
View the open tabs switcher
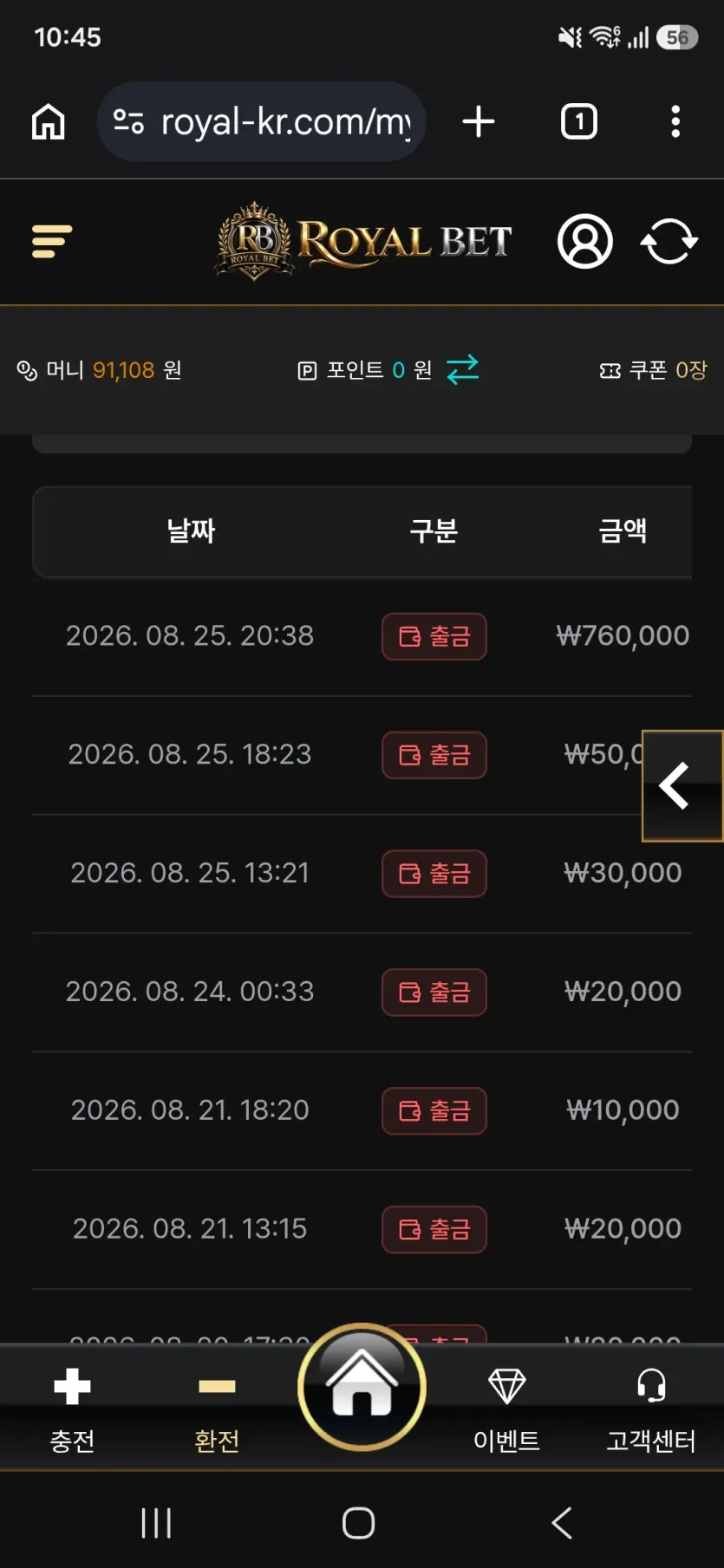(x=579, y=121)
